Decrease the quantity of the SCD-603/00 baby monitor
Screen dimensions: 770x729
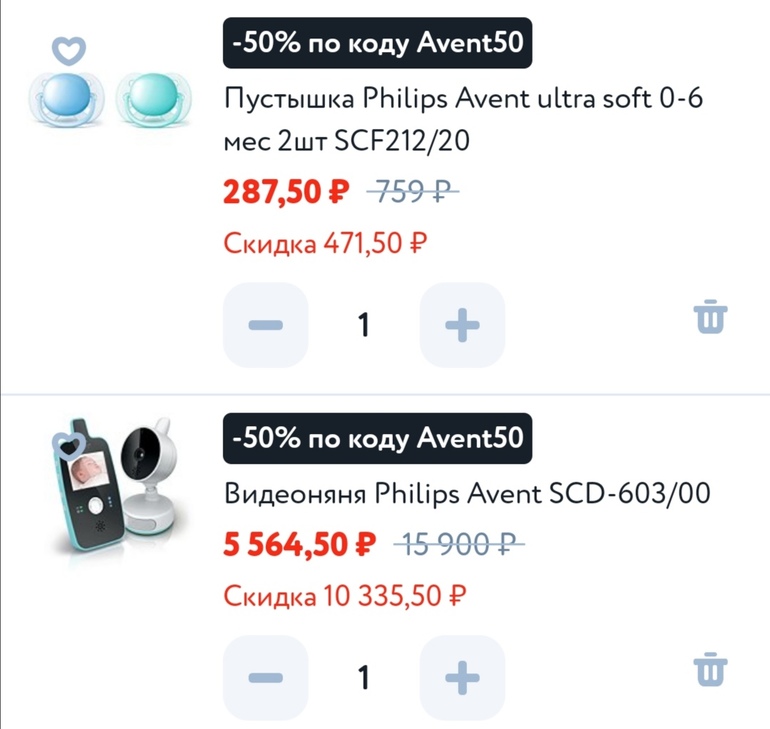pos(266,678)
